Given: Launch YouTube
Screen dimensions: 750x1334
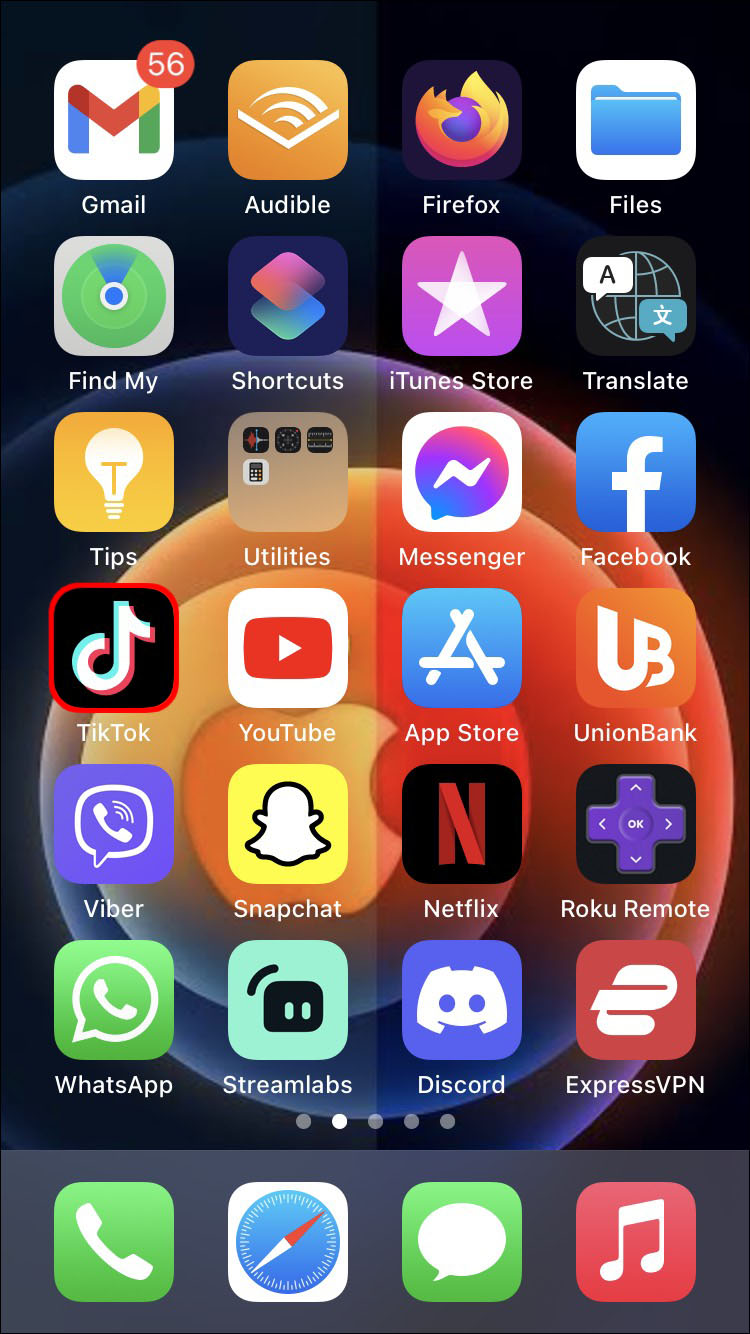Looking at the screenshot, I should (x=288, y=648).
